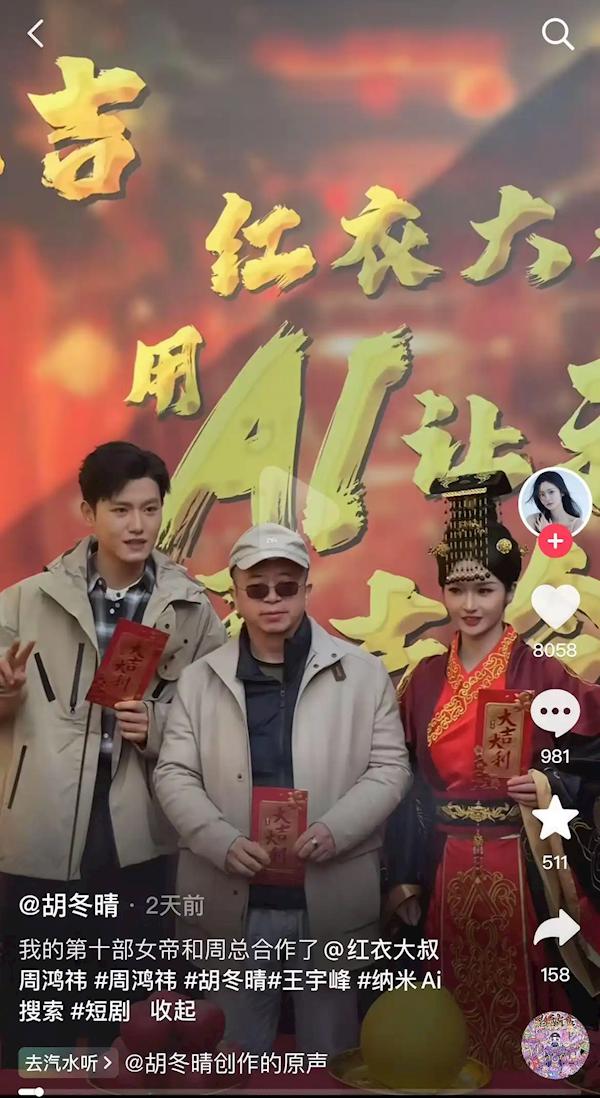Tap the 去汽水听 music button
This screenshot has height=1098, width=600.
click(68, 1063)
